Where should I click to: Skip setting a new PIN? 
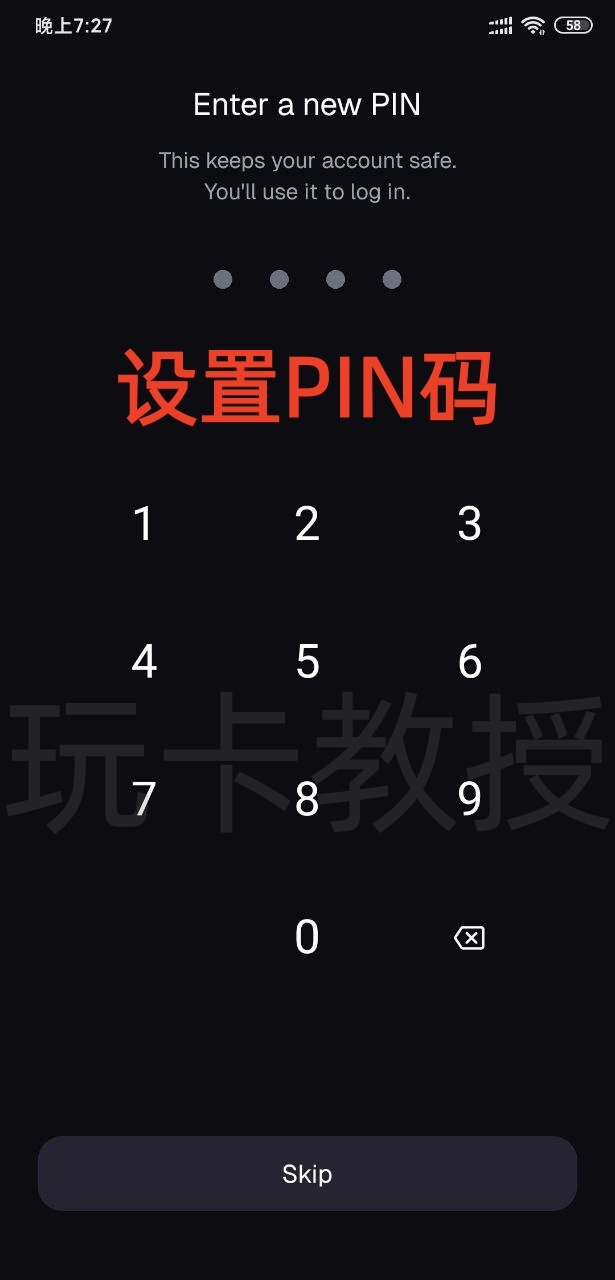click(x=307, y=1173)
